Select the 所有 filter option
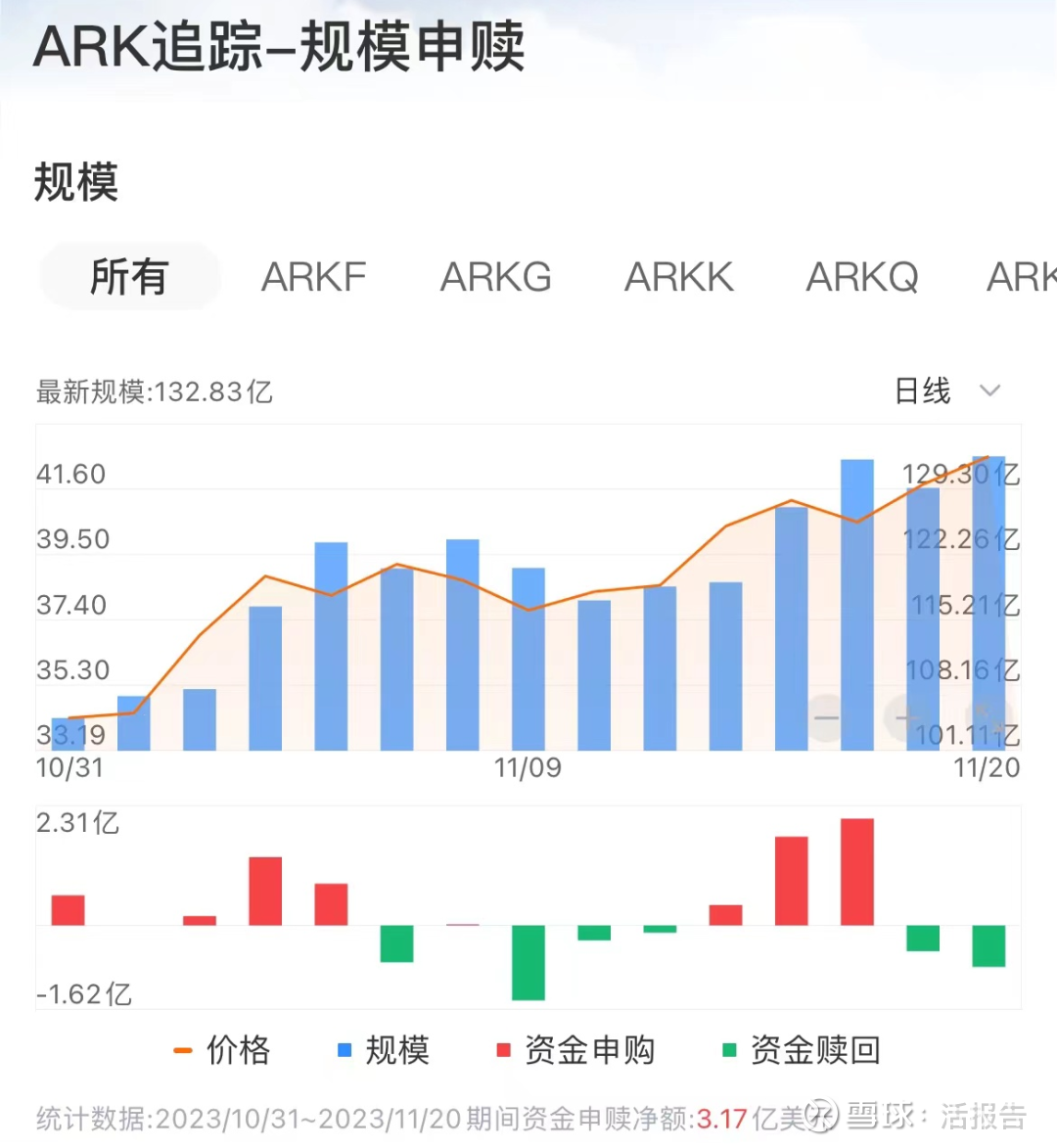The image size is (1057, 1148). (x=129, y=277)
